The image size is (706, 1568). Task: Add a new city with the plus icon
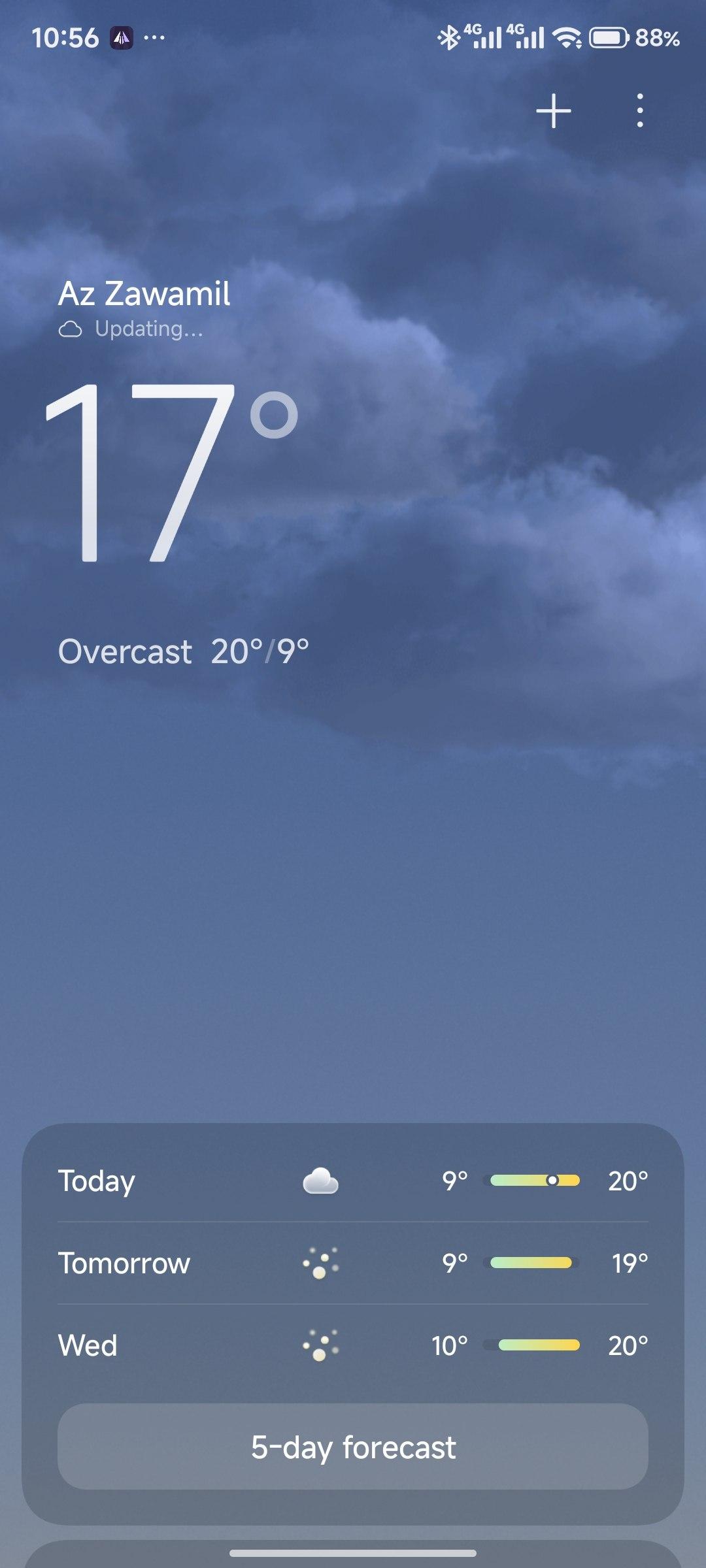(x=553, y=110)
